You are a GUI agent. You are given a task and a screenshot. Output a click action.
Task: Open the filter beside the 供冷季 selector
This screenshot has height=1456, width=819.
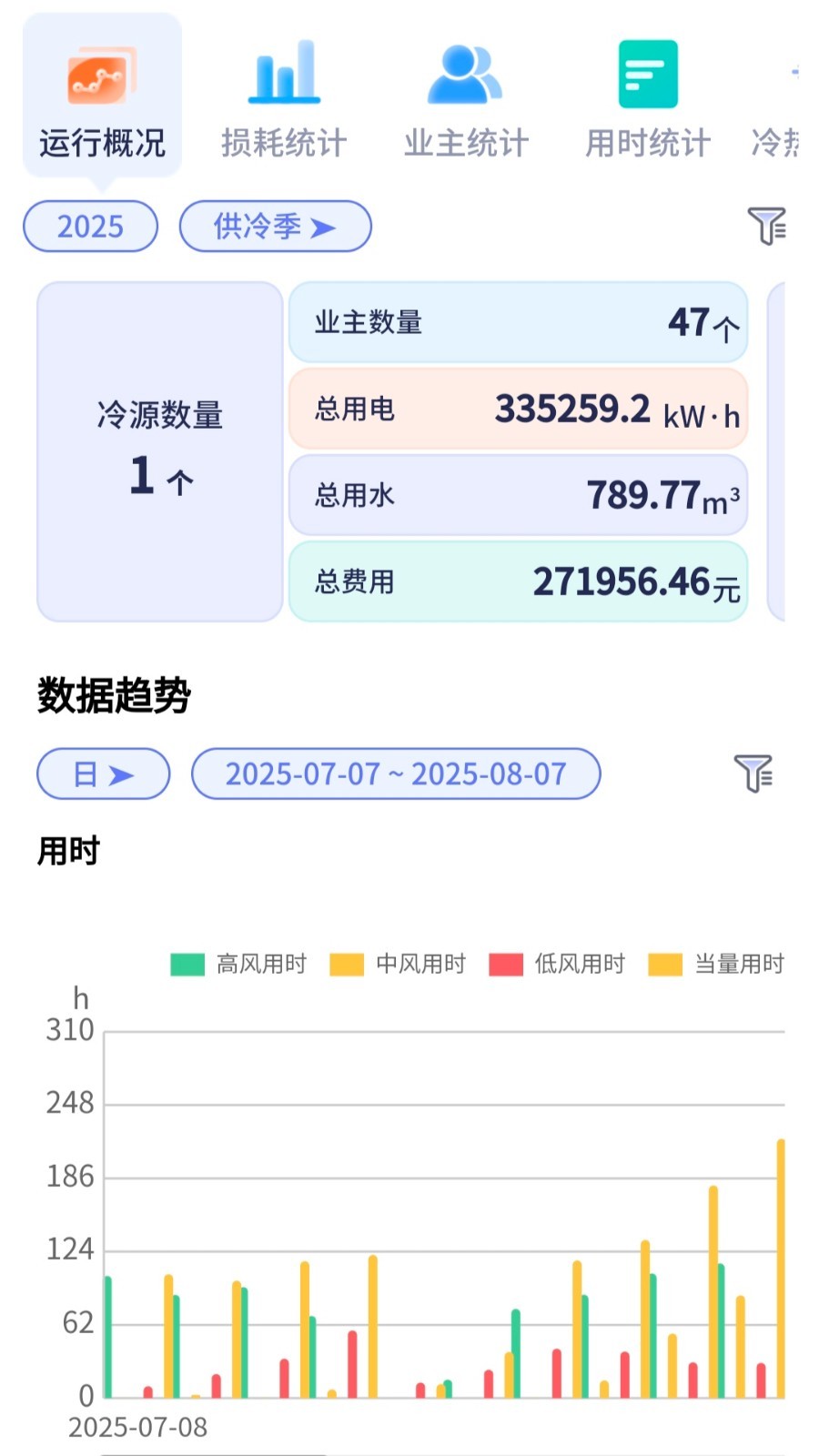click(766, 226)
